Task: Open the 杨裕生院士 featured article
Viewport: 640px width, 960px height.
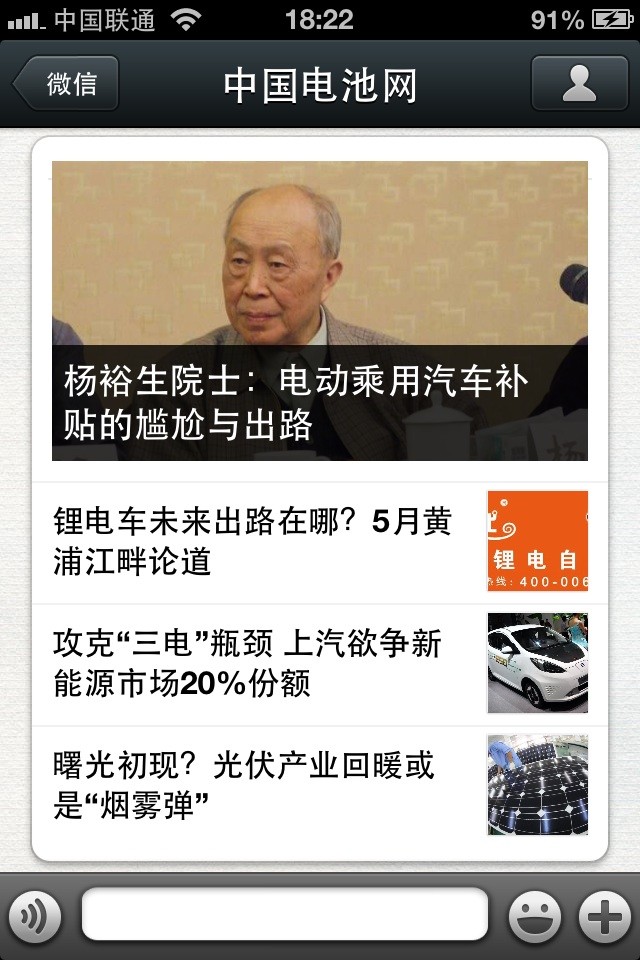Action: coord(320,310)
